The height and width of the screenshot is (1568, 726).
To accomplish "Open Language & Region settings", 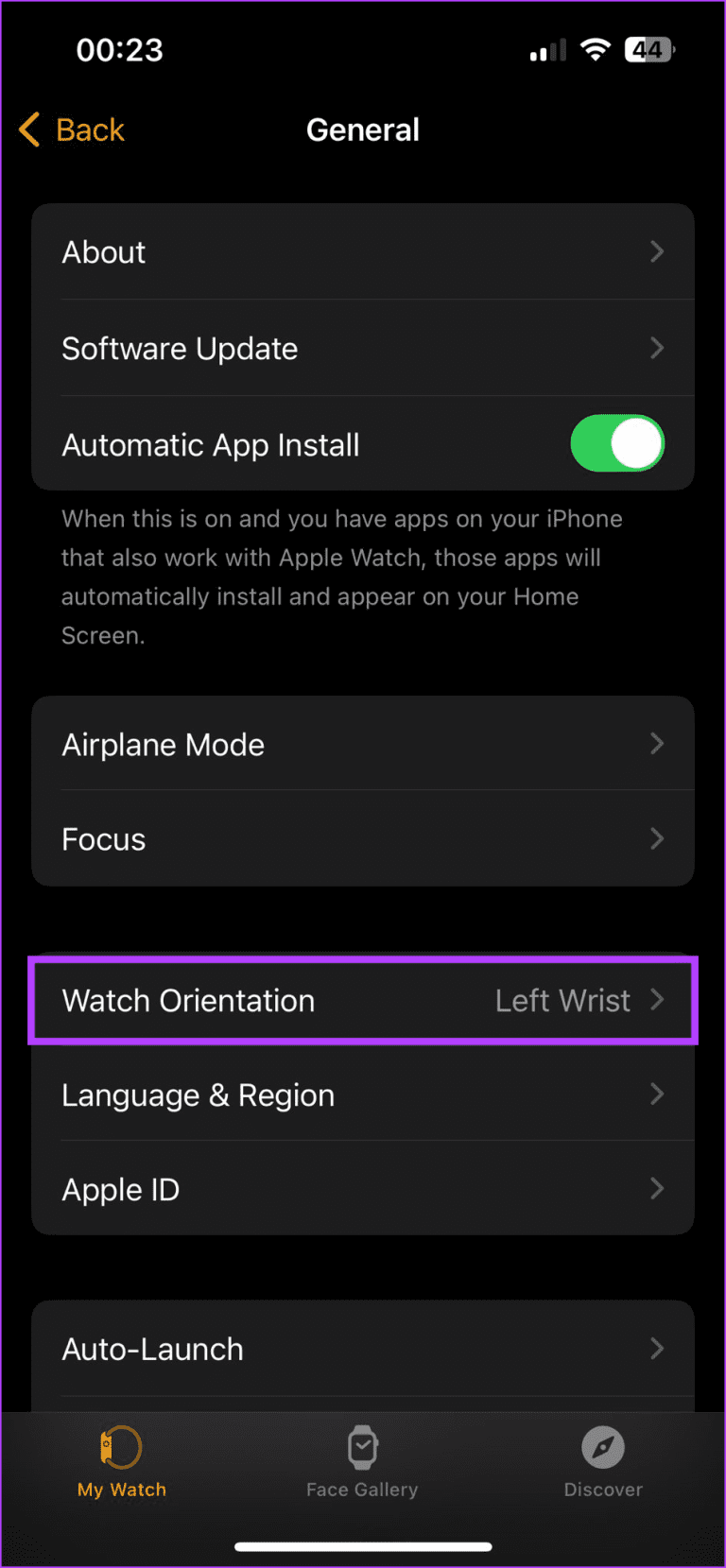I will point(362,1094).
